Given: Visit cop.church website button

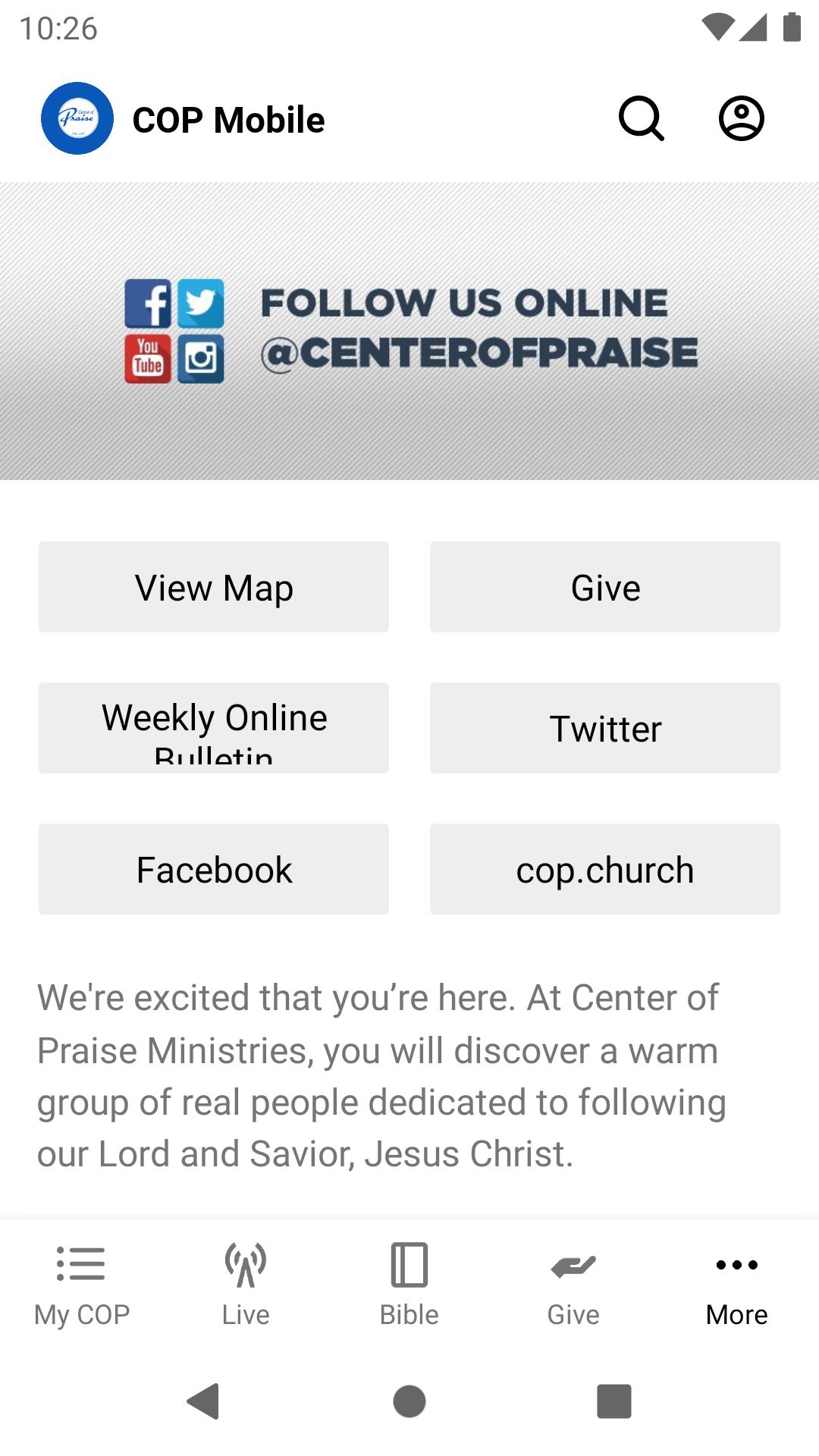Looking at the screenshot, I should (605, 869).
